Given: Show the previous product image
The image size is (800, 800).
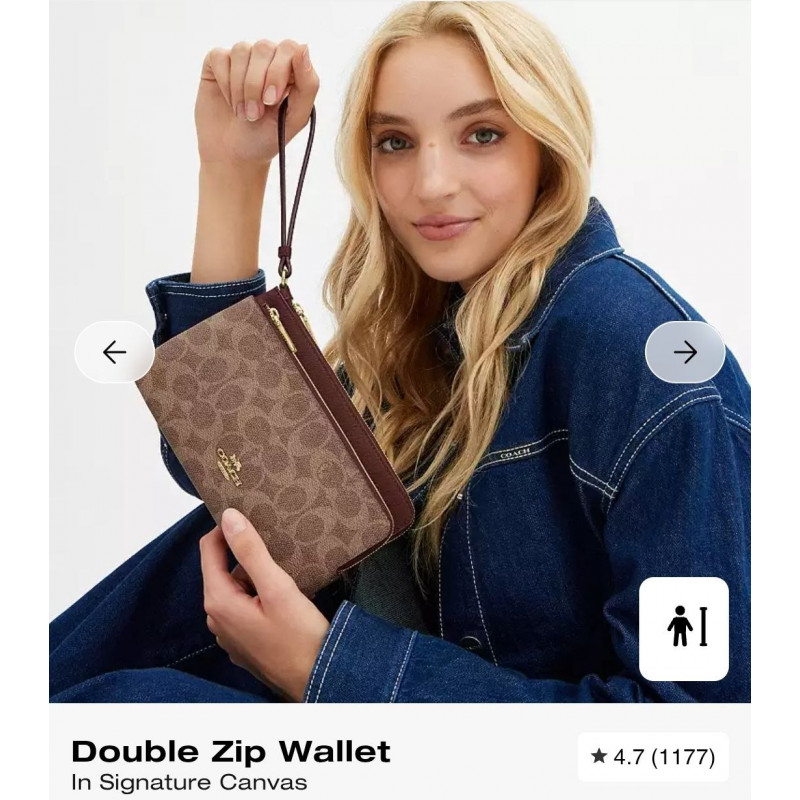Looking at the screenshot, I should (114, 352).
